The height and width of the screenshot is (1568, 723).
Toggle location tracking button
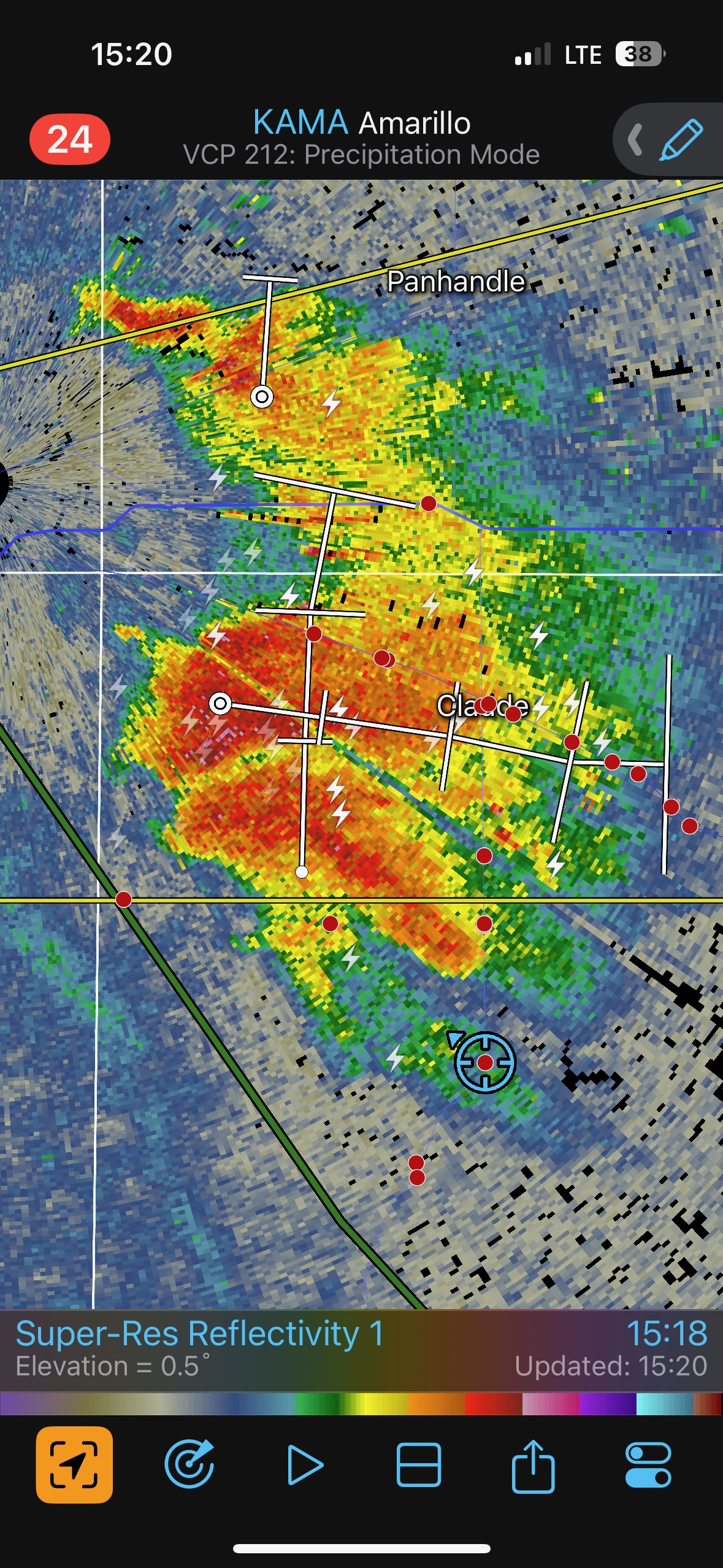(74, 1465)
